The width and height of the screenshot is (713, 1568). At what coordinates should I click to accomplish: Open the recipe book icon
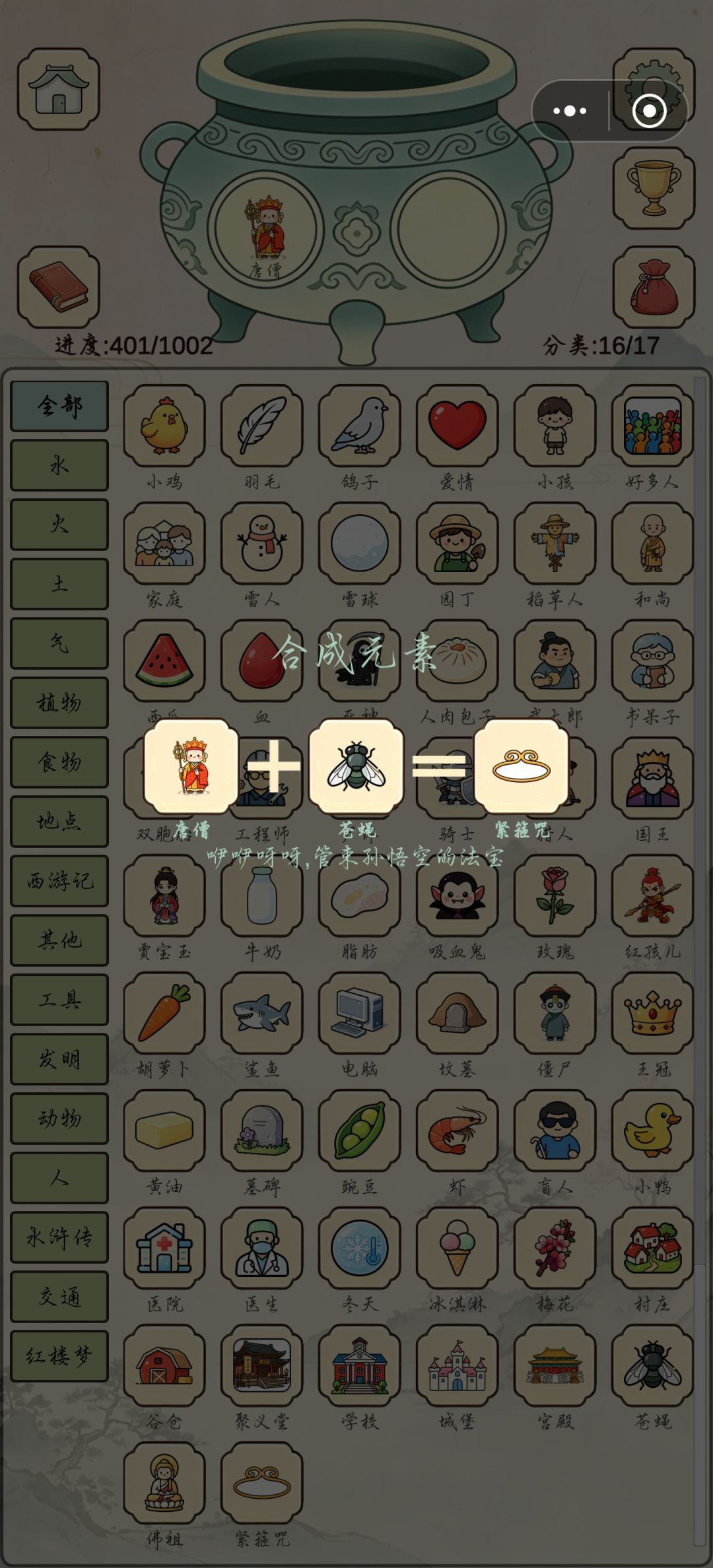59,287
